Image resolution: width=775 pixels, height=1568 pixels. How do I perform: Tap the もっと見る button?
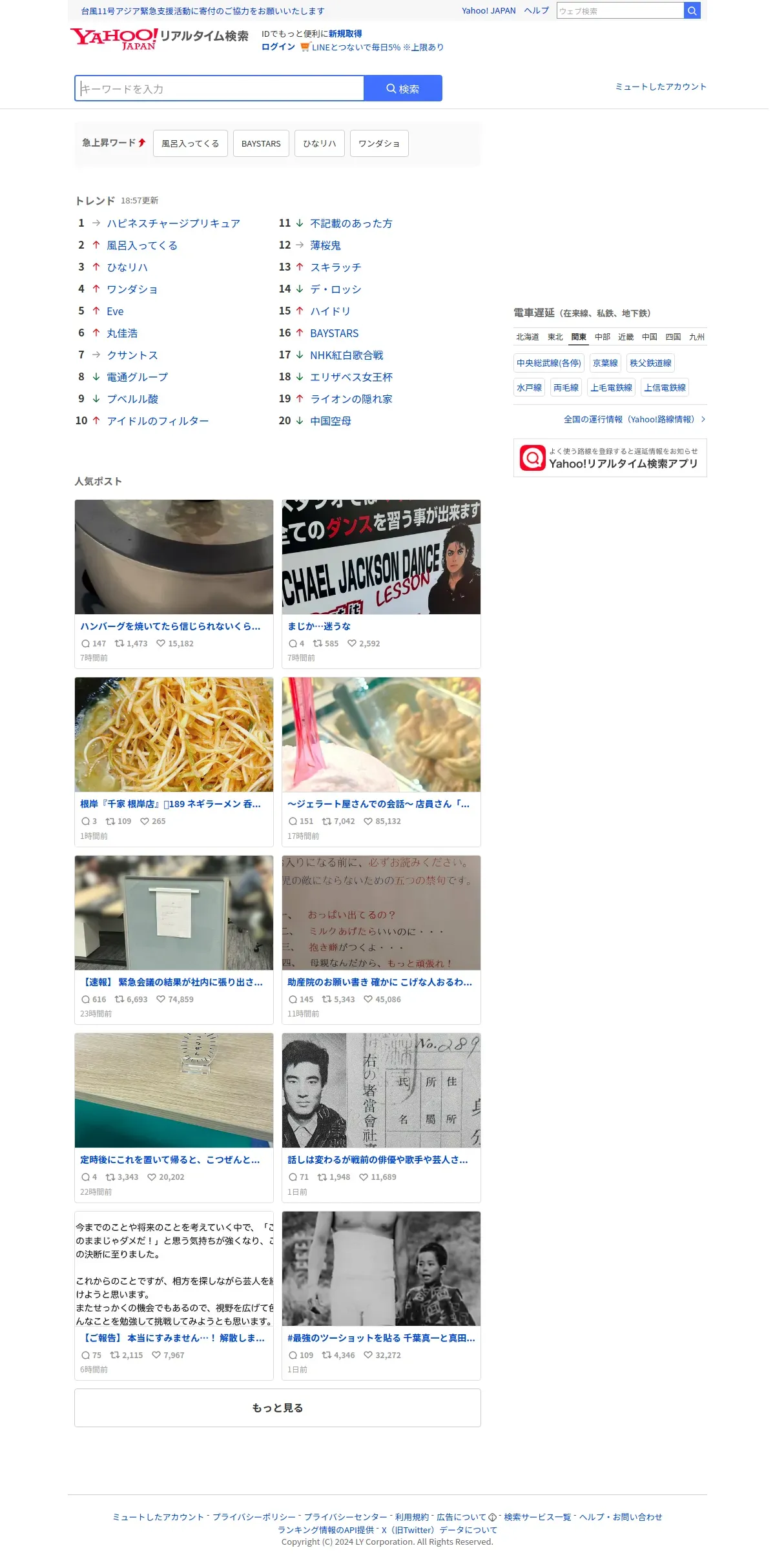click(x=277, y=1408)
